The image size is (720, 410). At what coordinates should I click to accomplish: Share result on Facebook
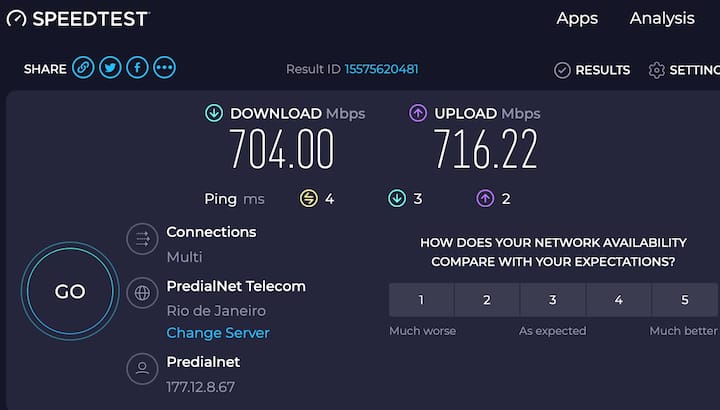coord(137,68)
